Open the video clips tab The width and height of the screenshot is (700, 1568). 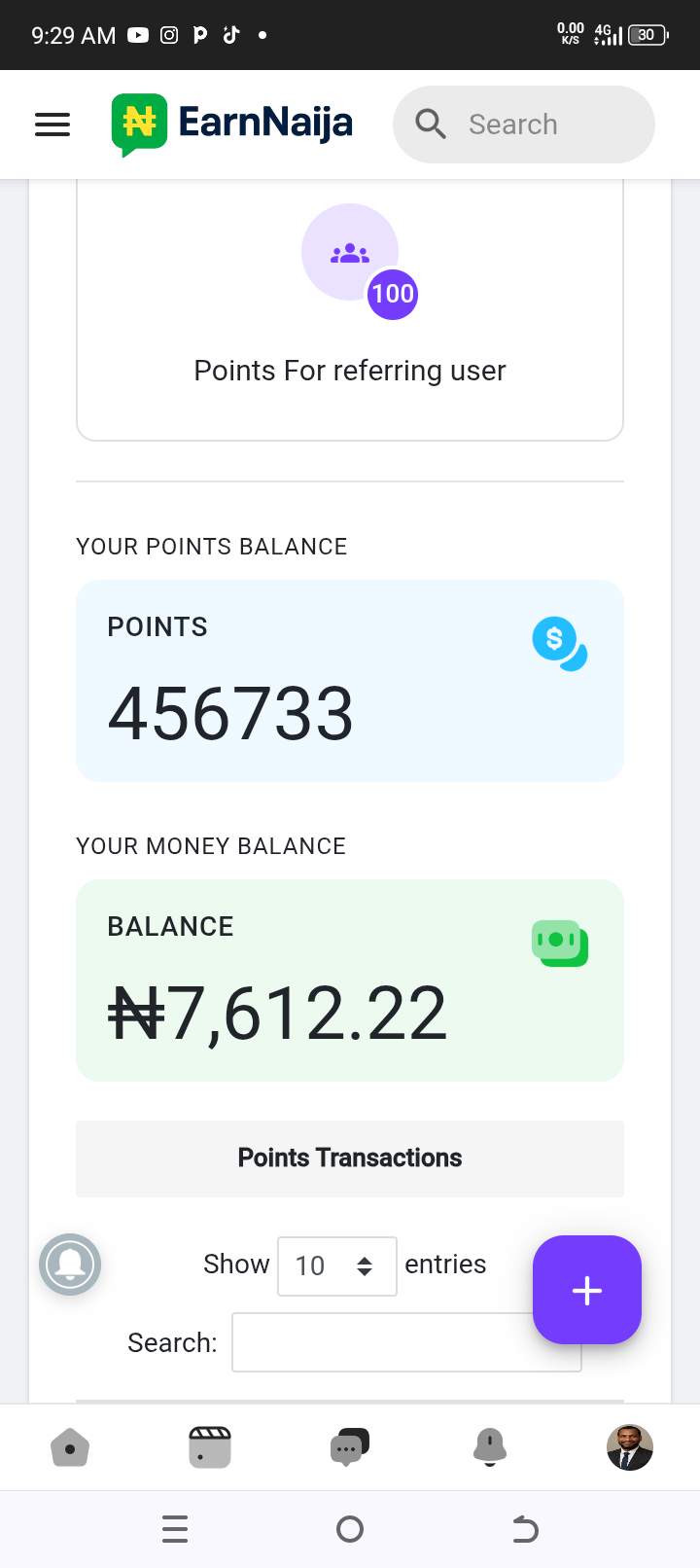click(210, 1447)
